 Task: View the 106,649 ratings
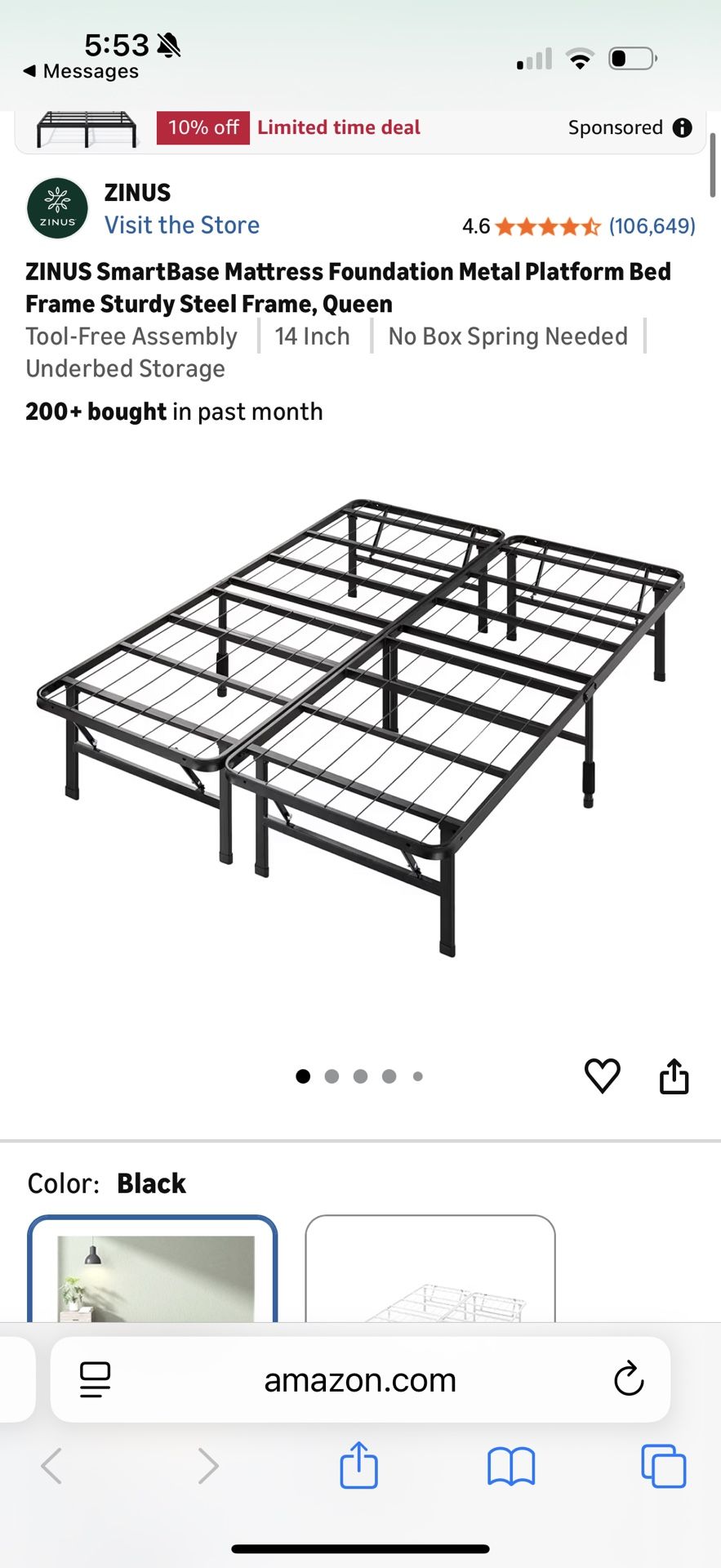[x=651, y=226]
